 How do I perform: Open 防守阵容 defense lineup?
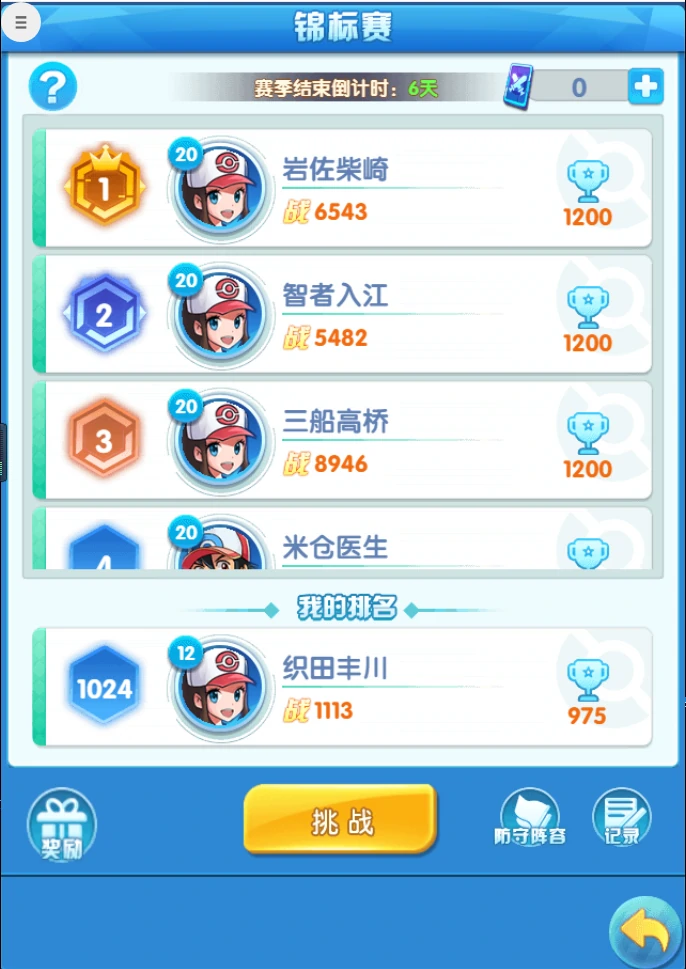pos(530,820)
